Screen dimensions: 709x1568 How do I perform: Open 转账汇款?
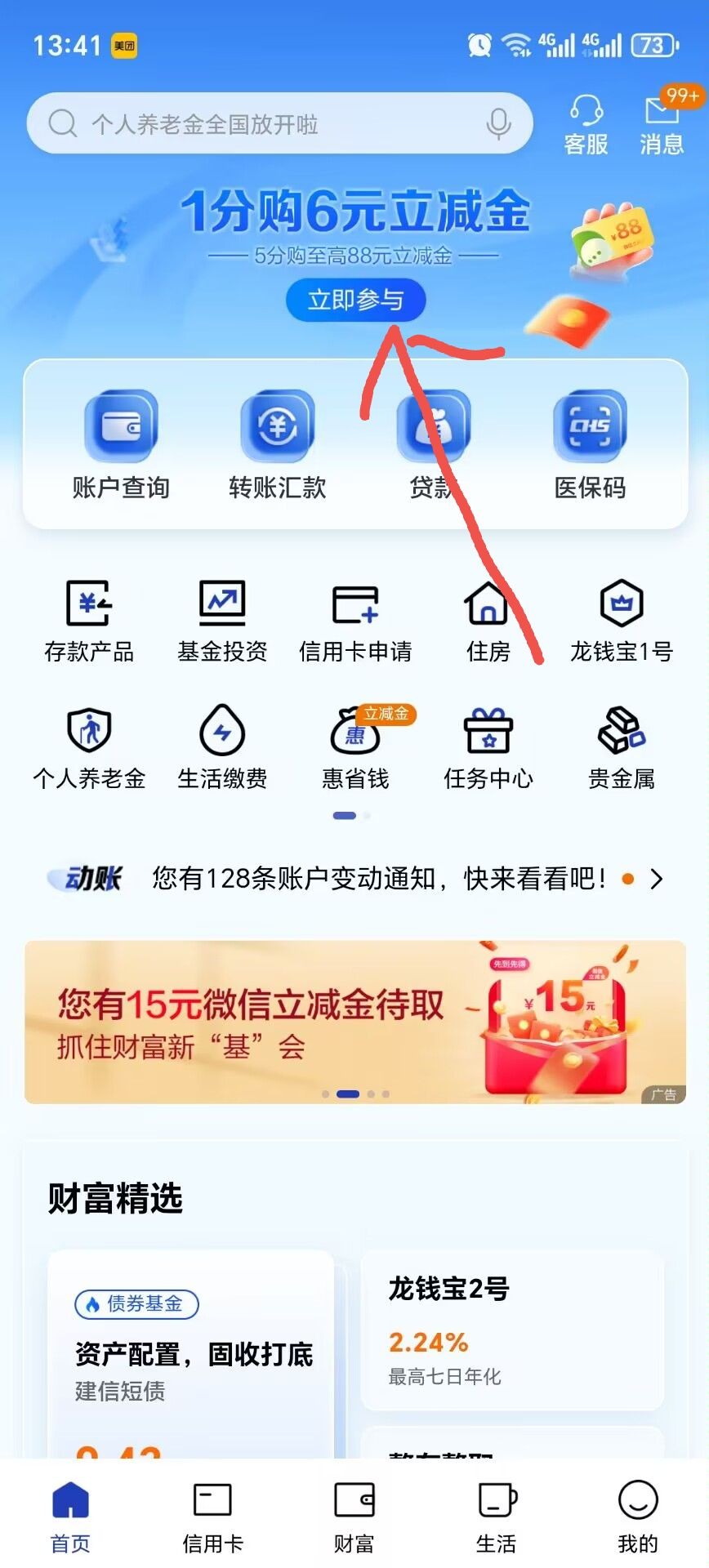278,445
